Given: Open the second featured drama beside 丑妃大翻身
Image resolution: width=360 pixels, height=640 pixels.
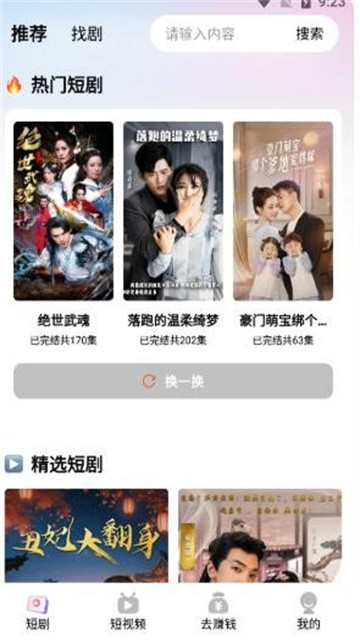Looking at the screenshot, I should click(x=260, y=535).
